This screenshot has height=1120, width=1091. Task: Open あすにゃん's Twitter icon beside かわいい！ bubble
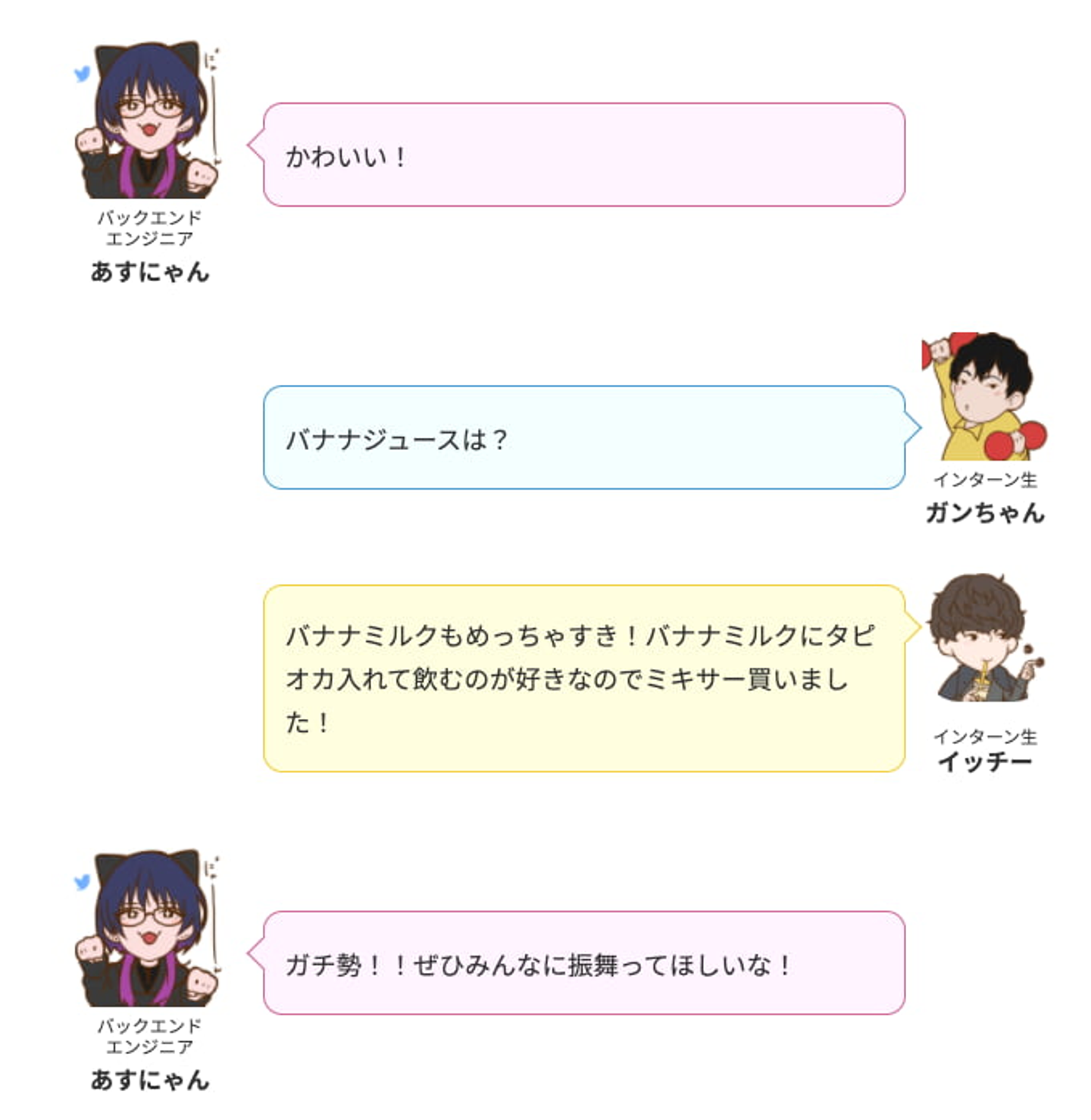[x=82, y=74]
